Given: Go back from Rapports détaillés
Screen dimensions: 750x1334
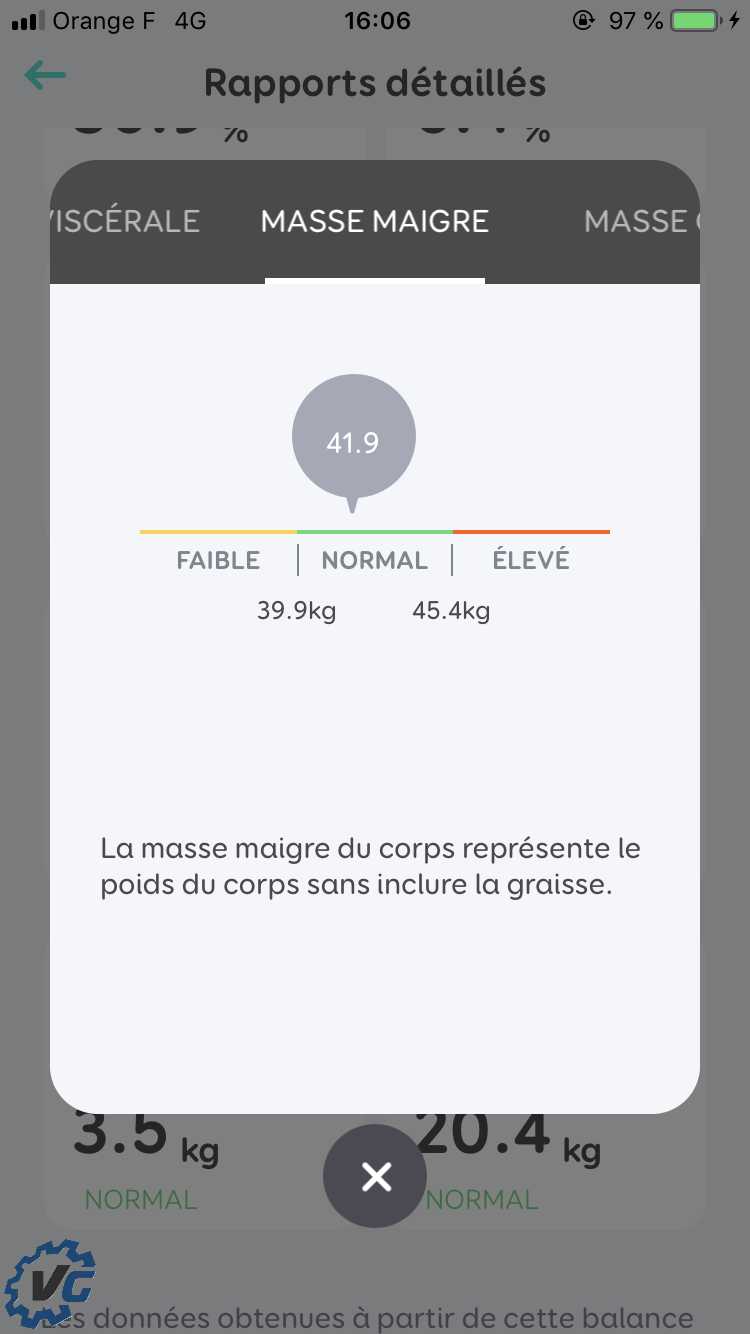Looking at the screenshot, I should 45,75.
